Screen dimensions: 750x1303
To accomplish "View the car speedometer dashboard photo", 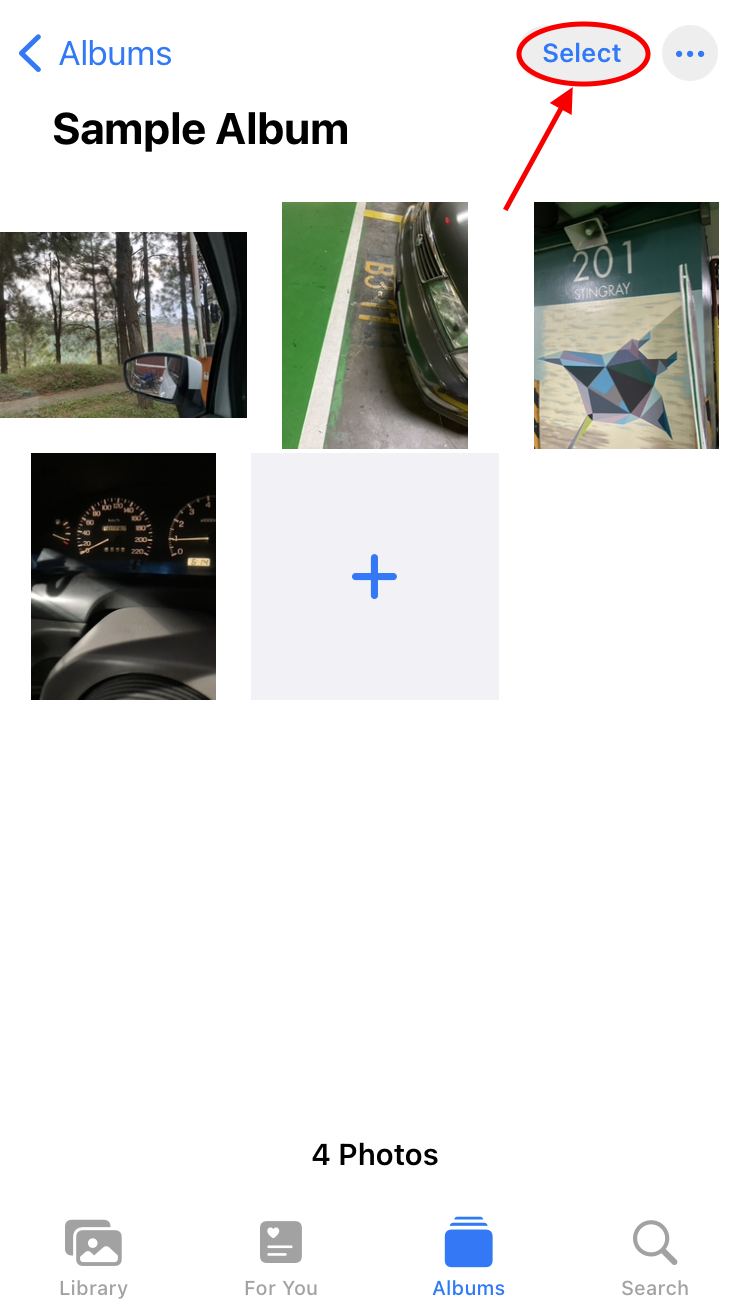I will click(123, 576).
